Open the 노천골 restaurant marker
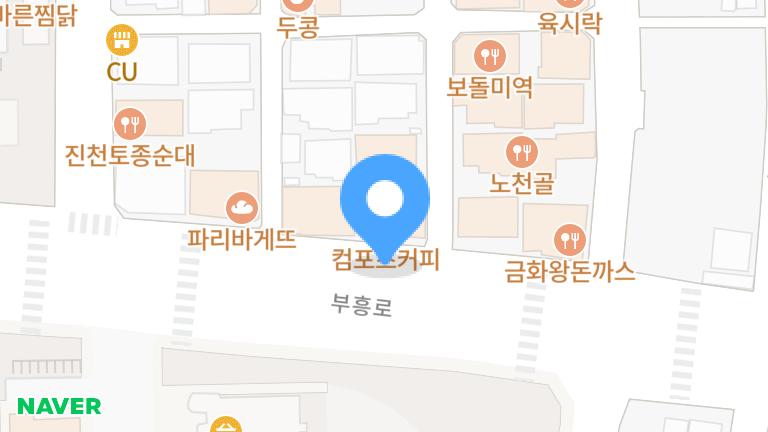This screenshot has height=432, width=768. pos(522,152)
